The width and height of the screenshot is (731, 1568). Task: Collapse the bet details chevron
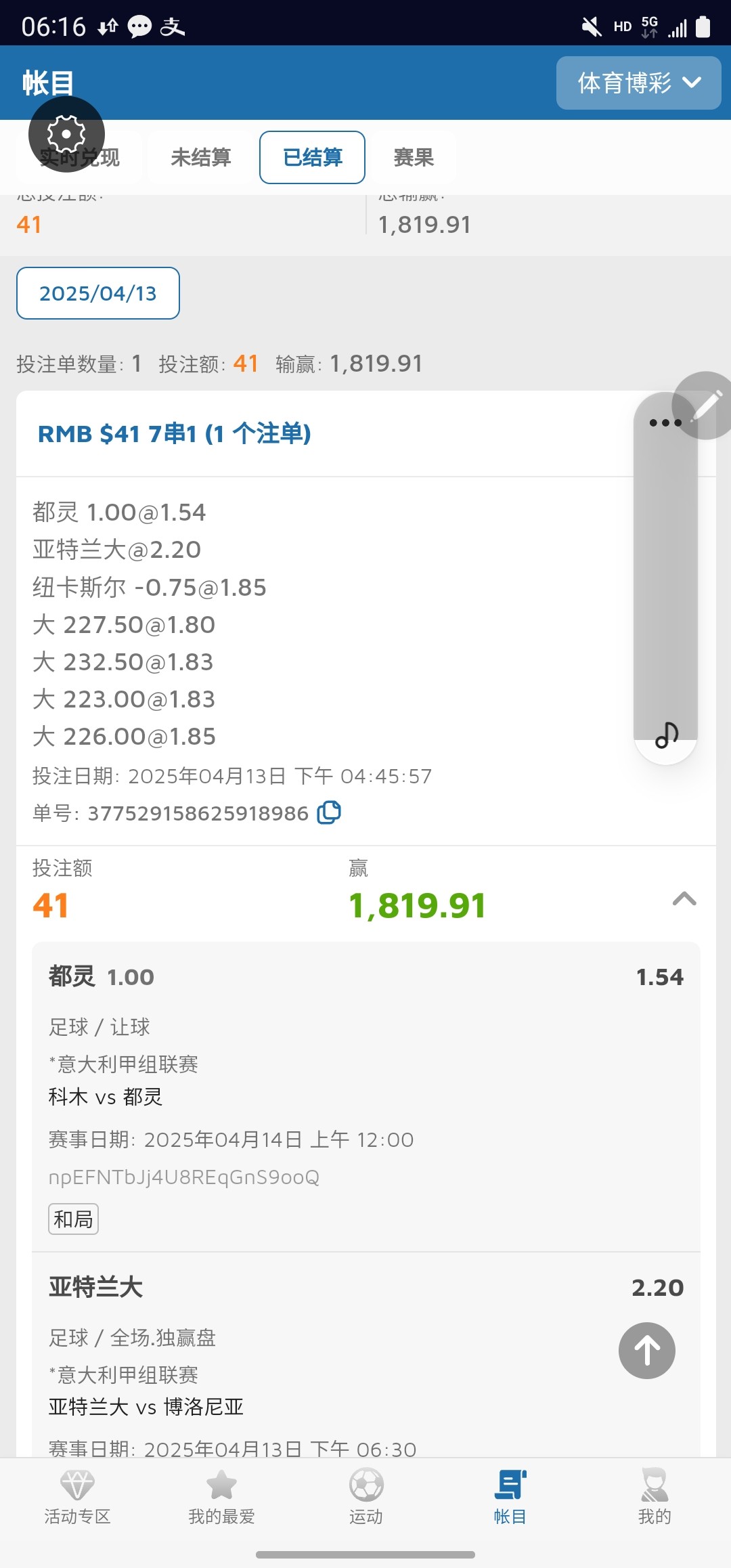pos(684,898)
